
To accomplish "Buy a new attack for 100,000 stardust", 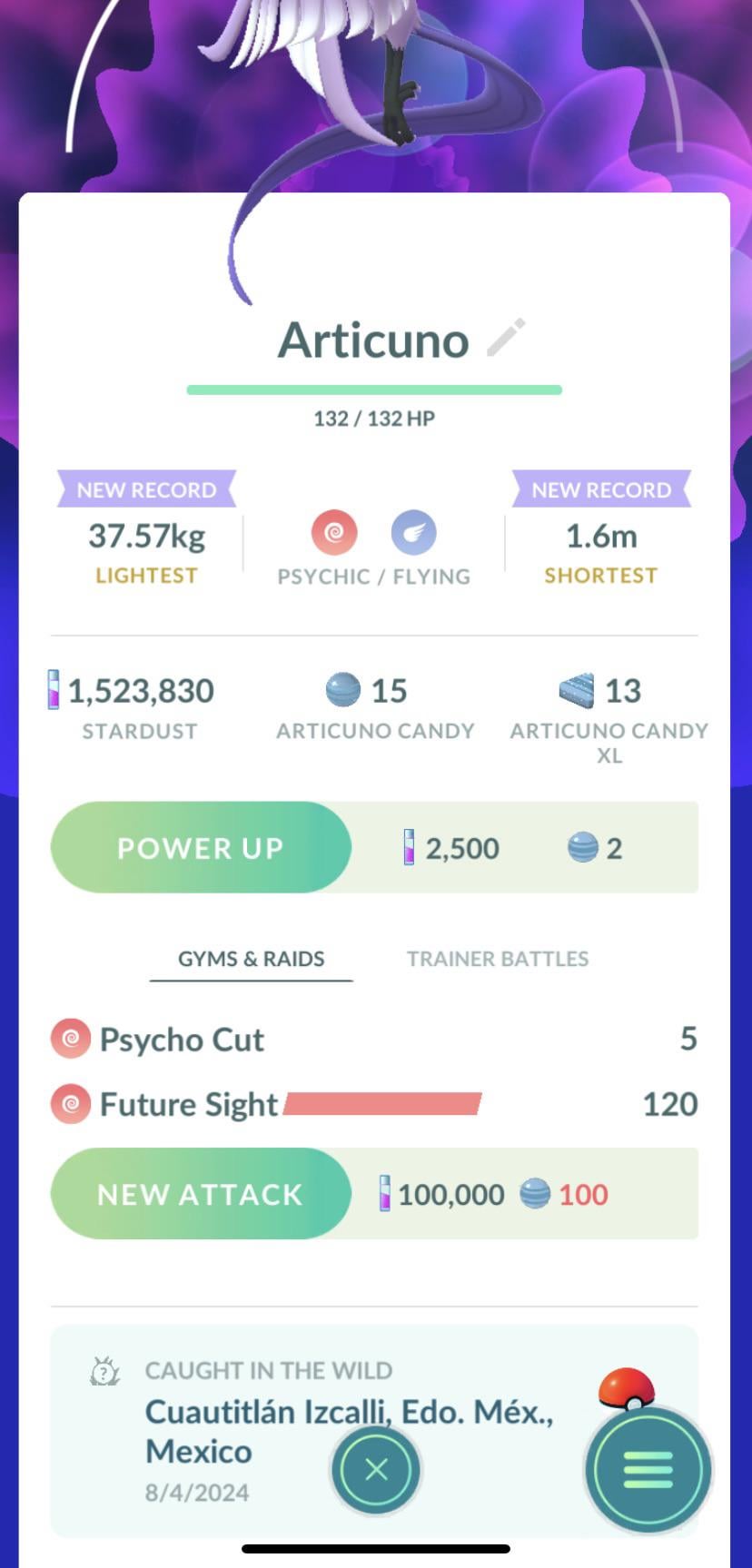I will tap(201, 1194).
